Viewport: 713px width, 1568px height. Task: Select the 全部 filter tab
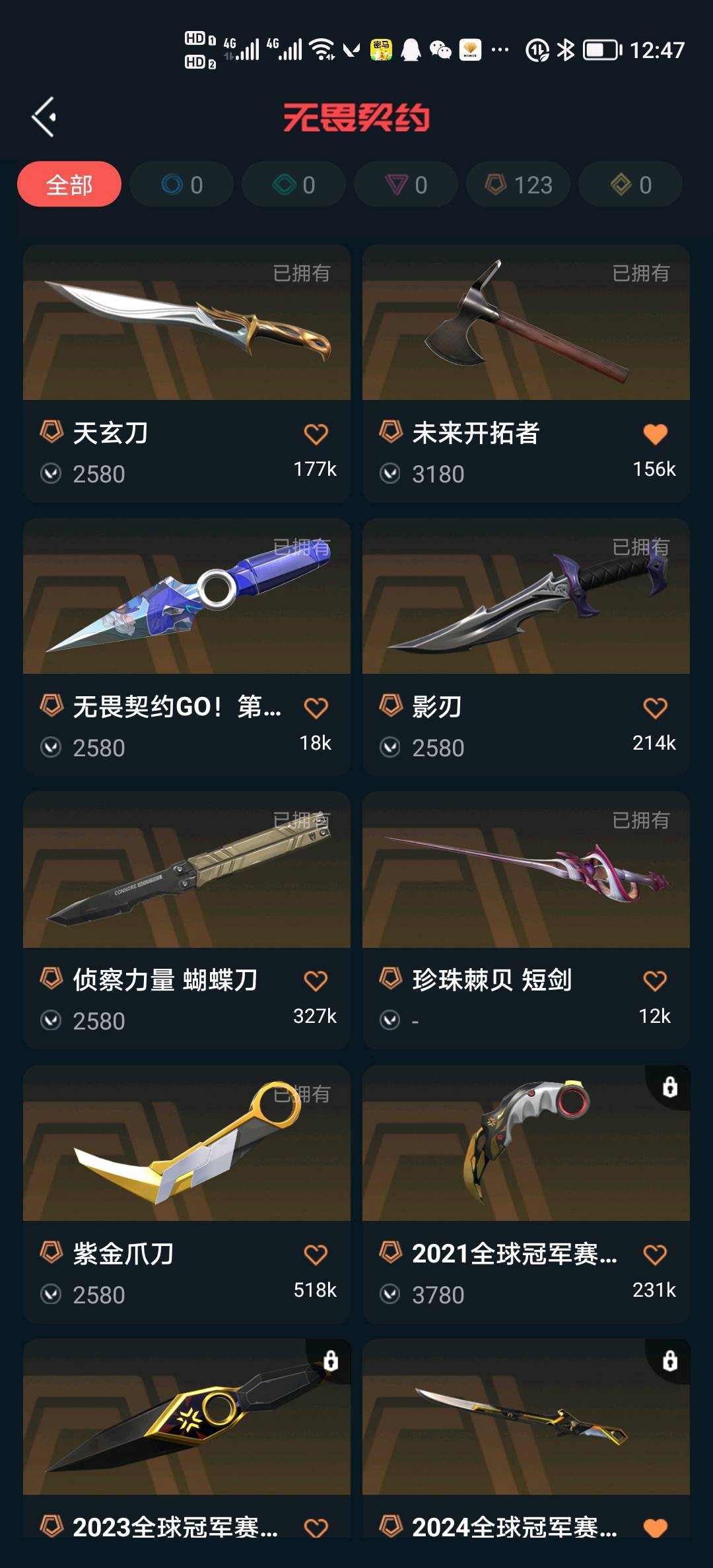pos(69,185)
